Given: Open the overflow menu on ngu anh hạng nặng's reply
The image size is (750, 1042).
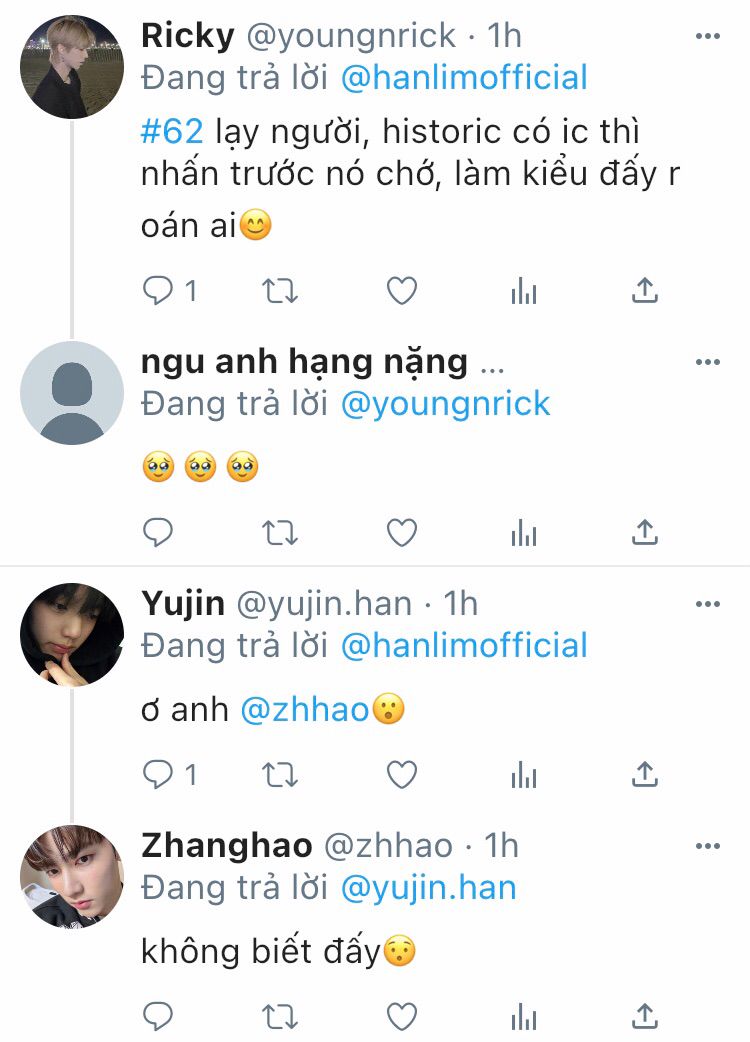Looking at the screenshot, I should pos(707,363).
